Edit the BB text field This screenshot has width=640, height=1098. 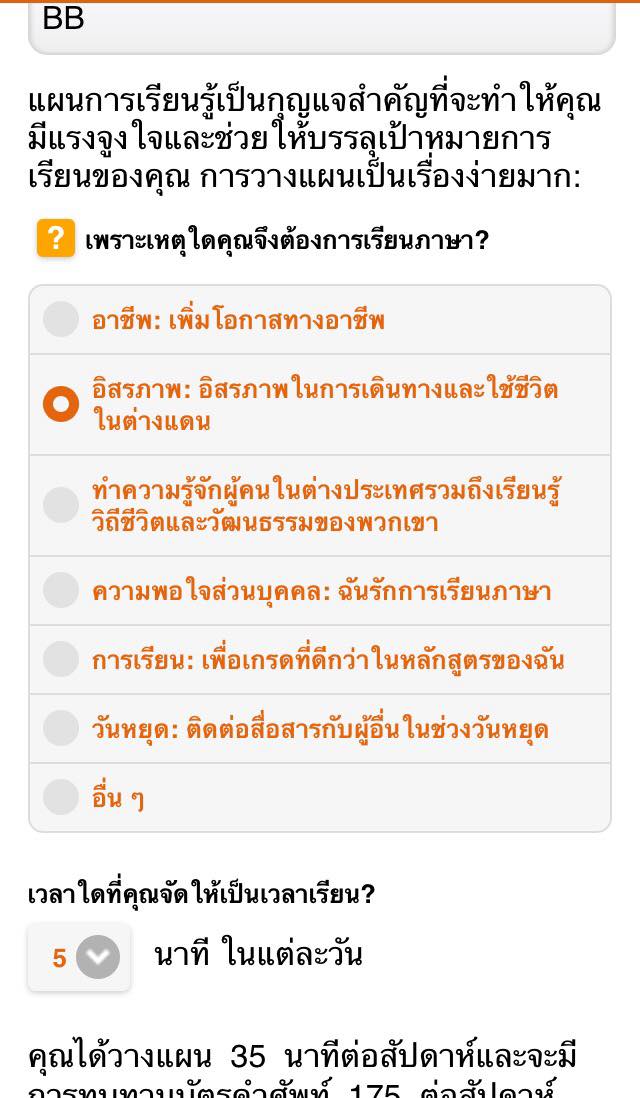tap(321, 25)
